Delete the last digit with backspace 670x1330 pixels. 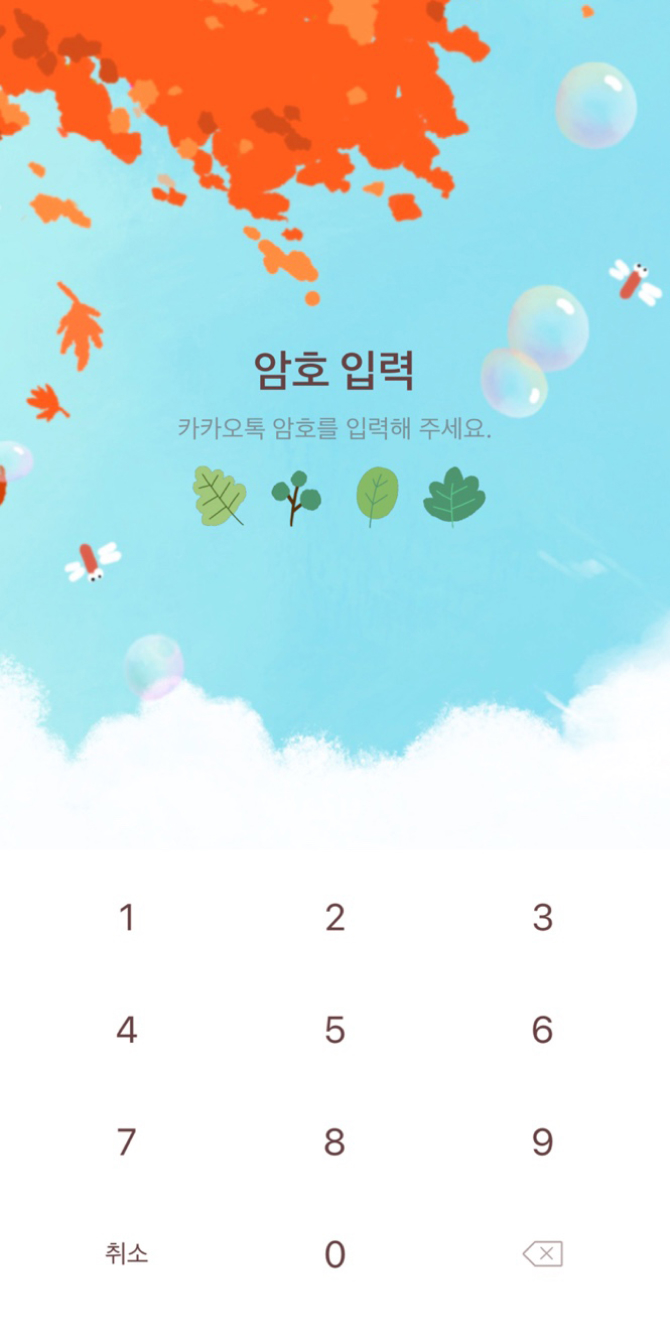tap(543, 1254)
